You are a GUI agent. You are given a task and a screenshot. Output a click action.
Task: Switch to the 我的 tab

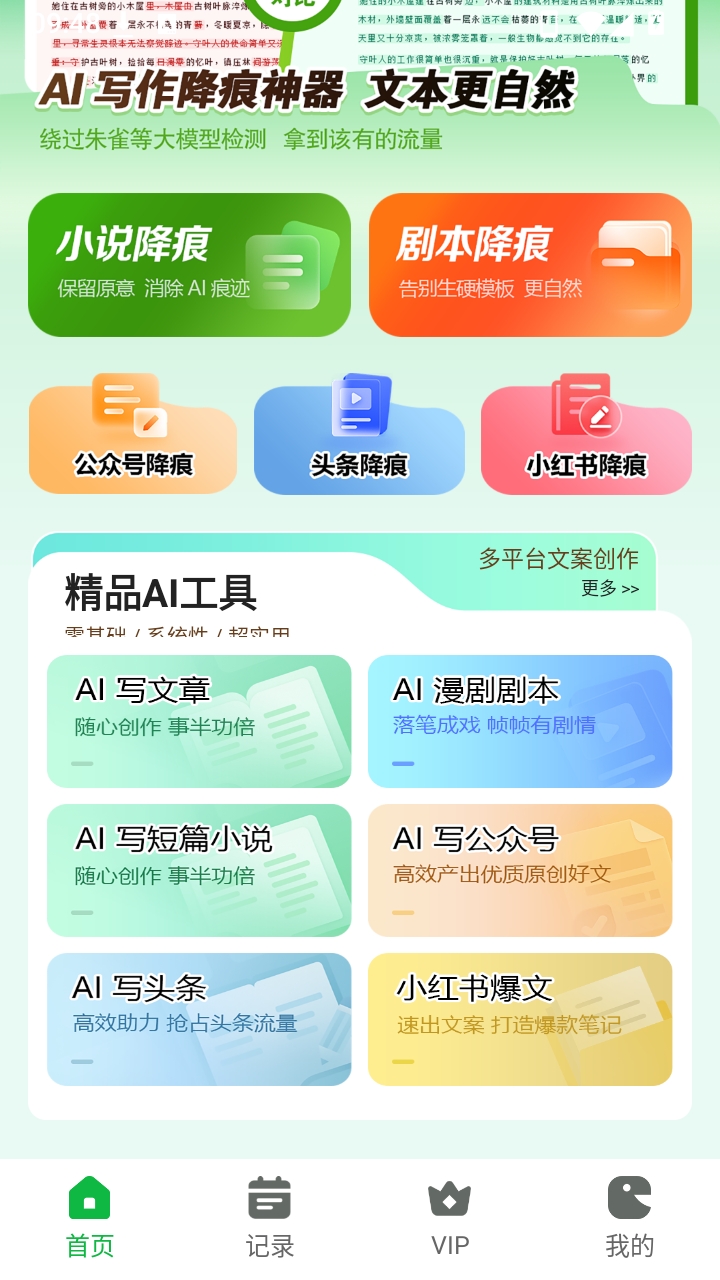click(630, 1218)
